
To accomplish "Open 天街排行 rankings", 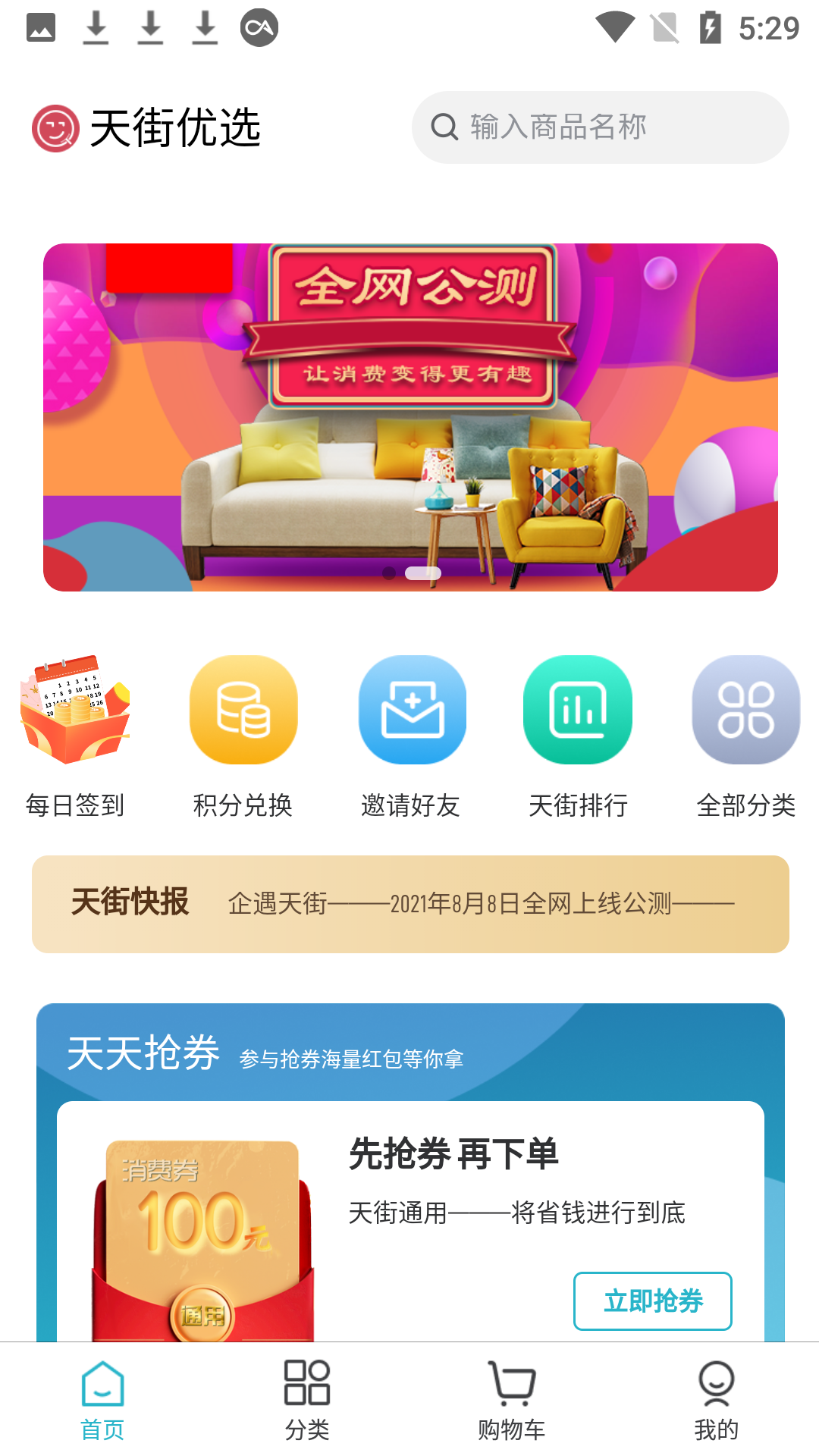I will coord(578,736).
